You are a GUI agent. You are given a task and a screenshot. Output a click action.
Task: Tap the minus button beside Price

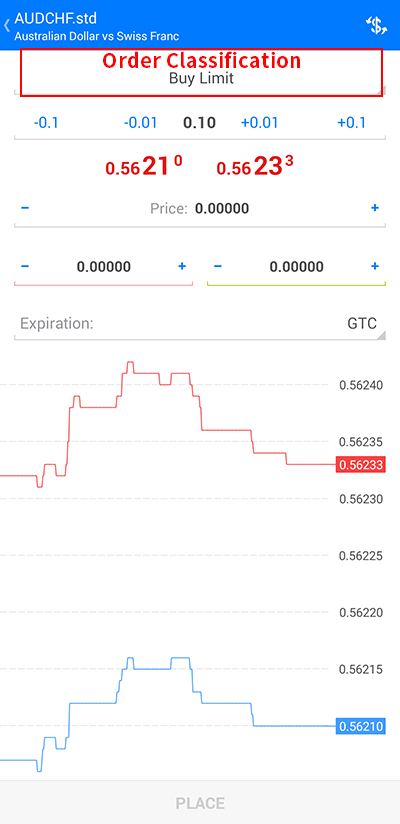(x=25, y=208)
